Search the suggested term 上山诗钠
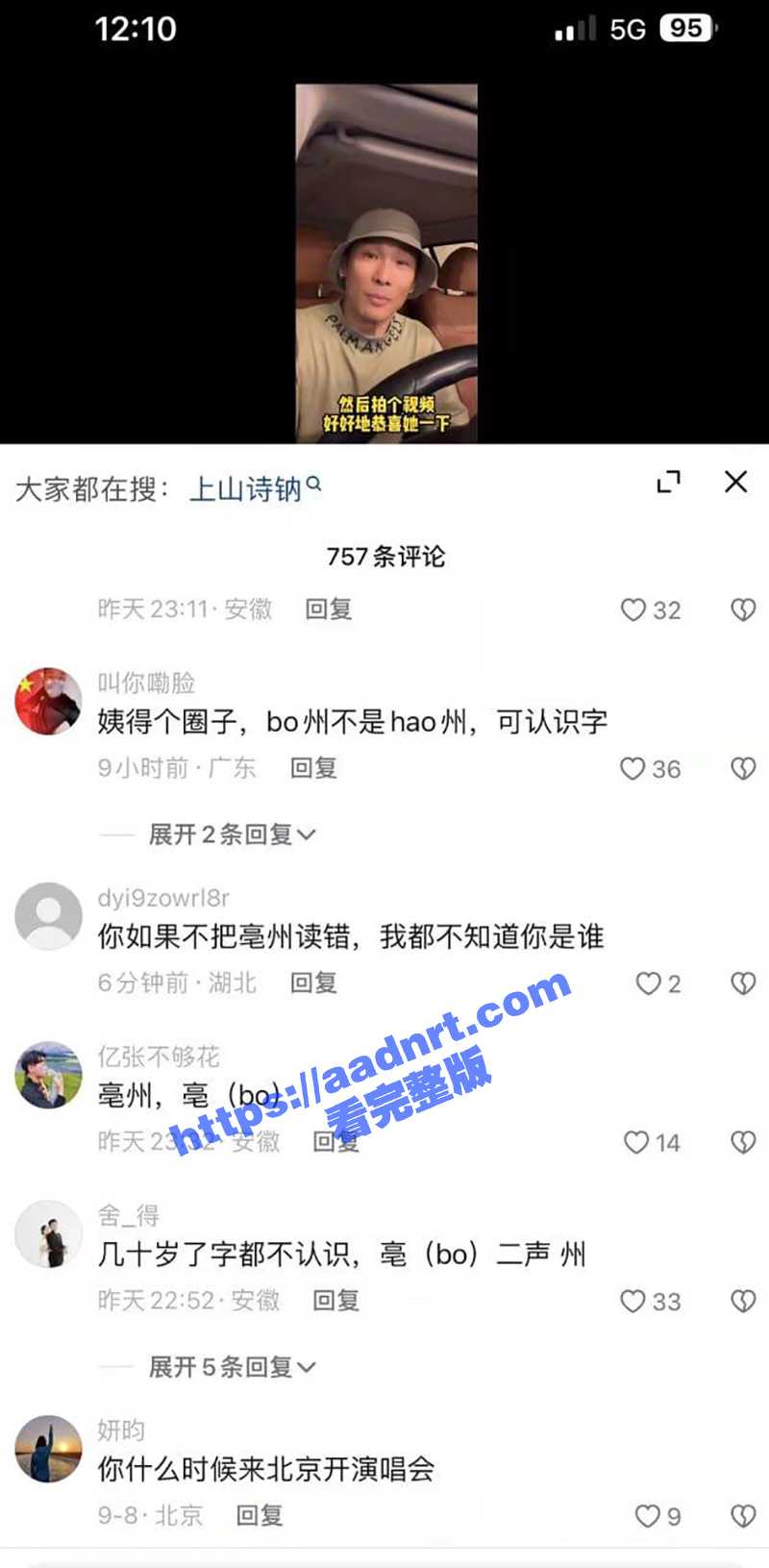Screen dimensions: 769x1568 [254, 489]
